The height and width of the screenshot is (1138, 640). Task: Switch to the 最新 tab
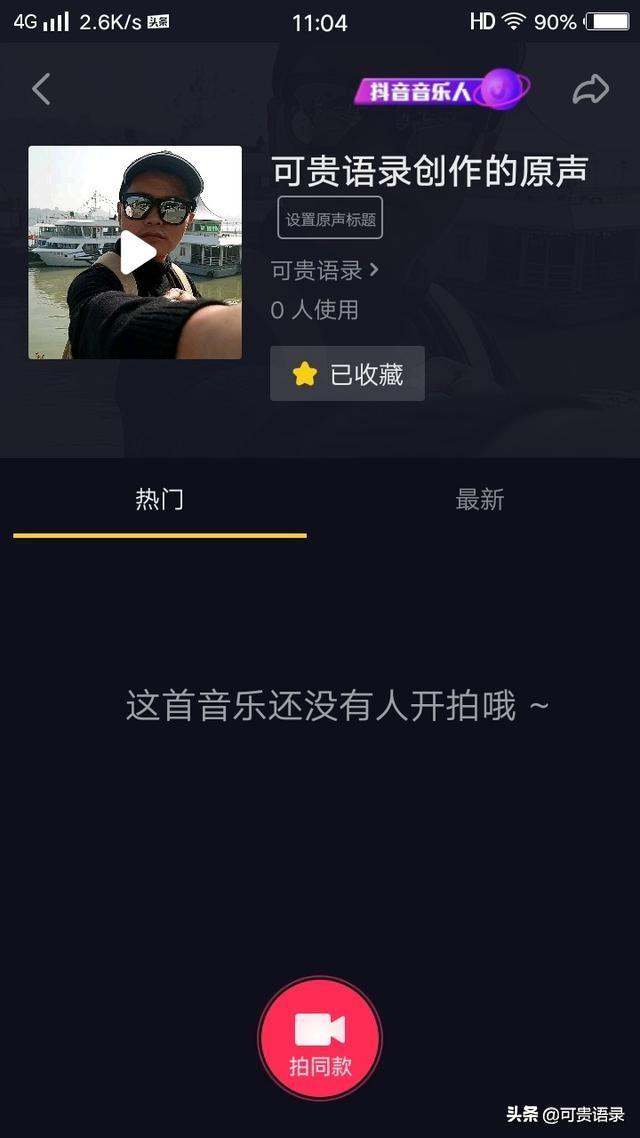click(x=480, y=500)
